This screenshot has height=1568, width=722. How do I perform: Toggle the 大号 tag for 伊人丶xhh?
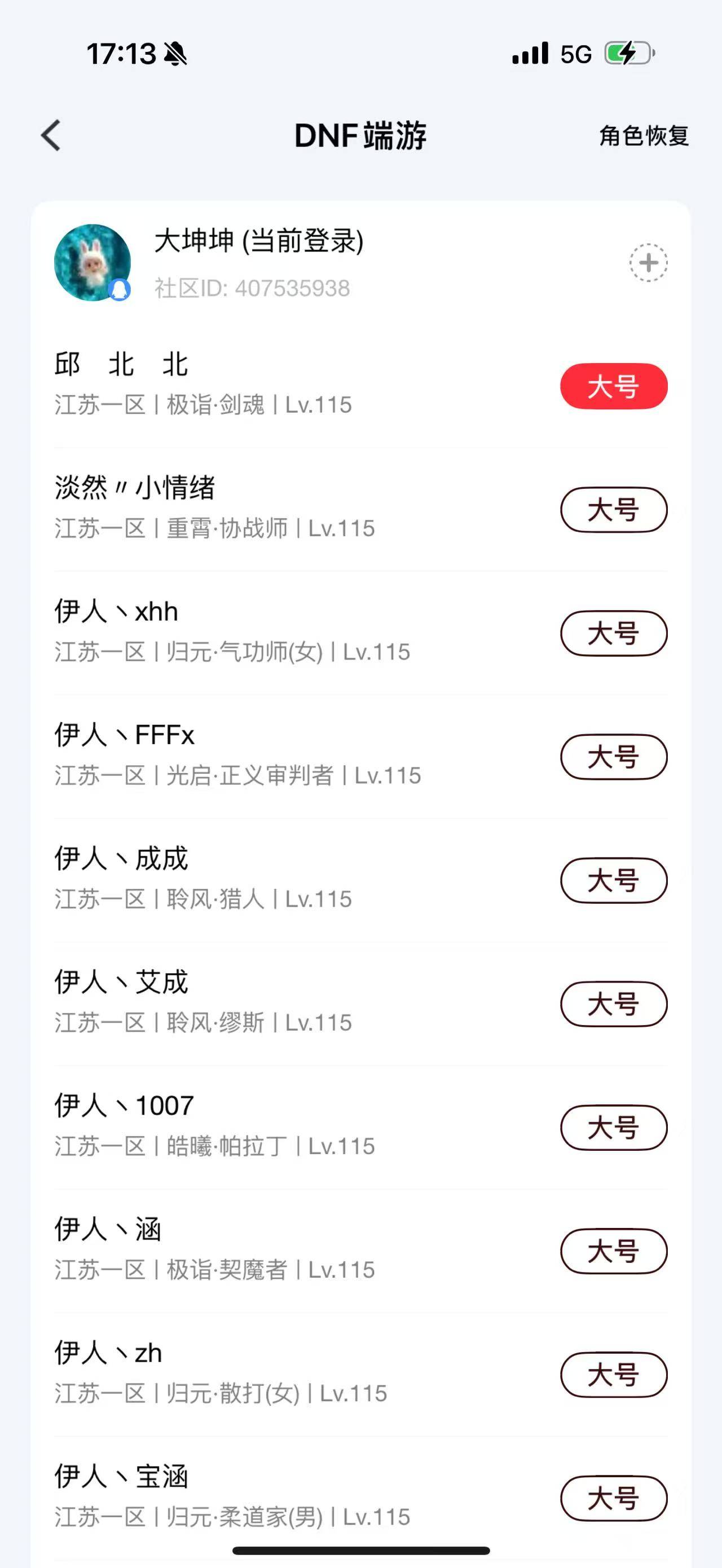click(x=613, y=634)
